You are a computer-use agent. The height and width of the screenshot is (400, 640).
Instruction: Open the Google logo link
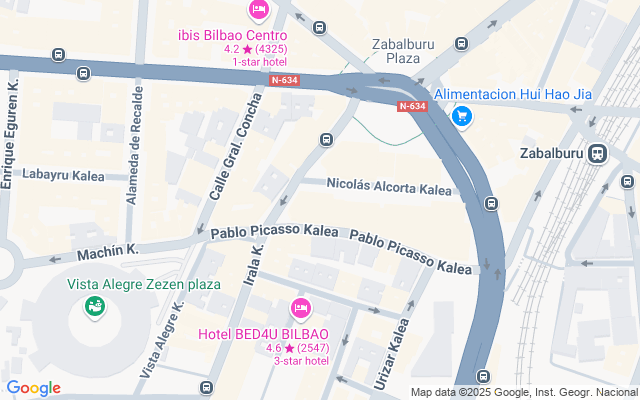pos(33,388)
